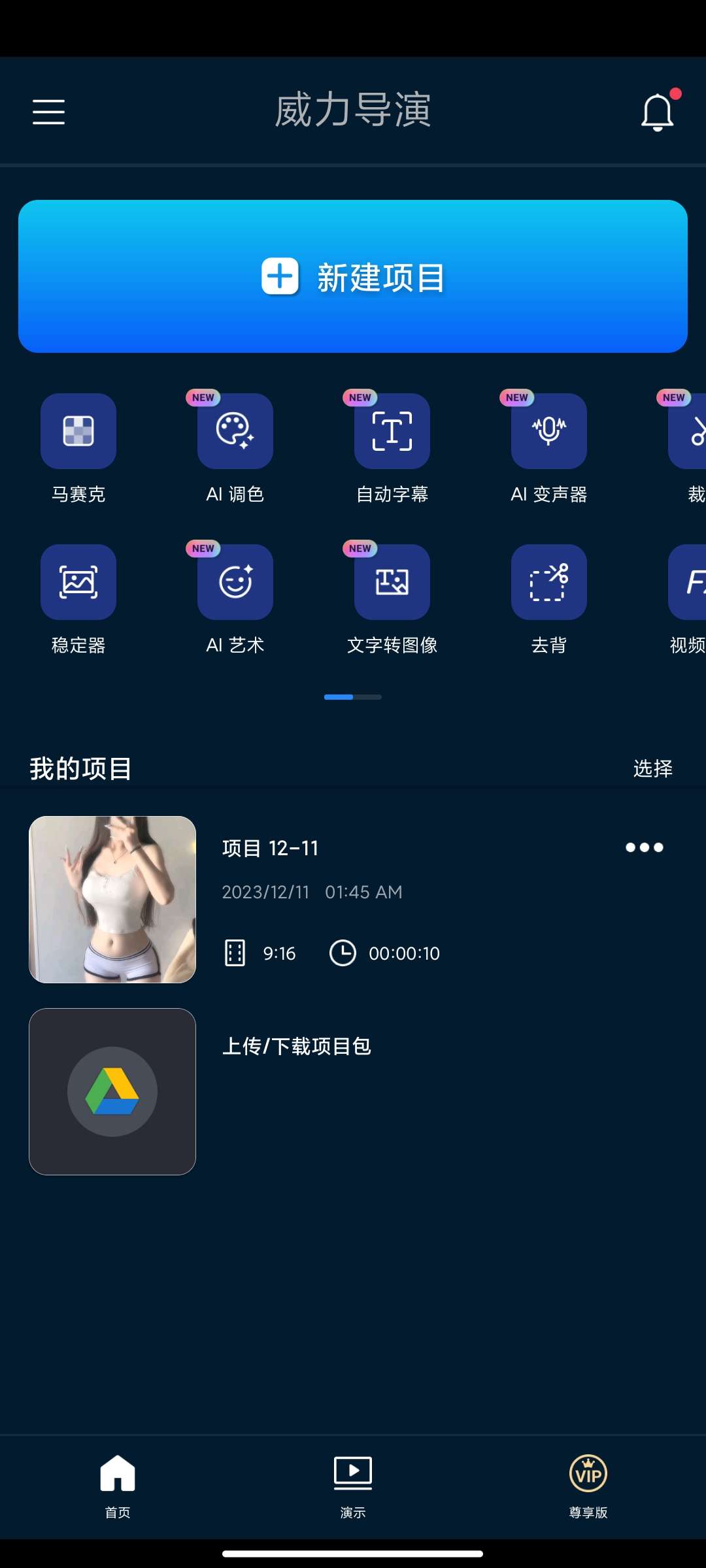This screenshot has height=1568, width=706.
Task: Open the 文字转图像 text-to-image tool
Action: tap(392, 582)
